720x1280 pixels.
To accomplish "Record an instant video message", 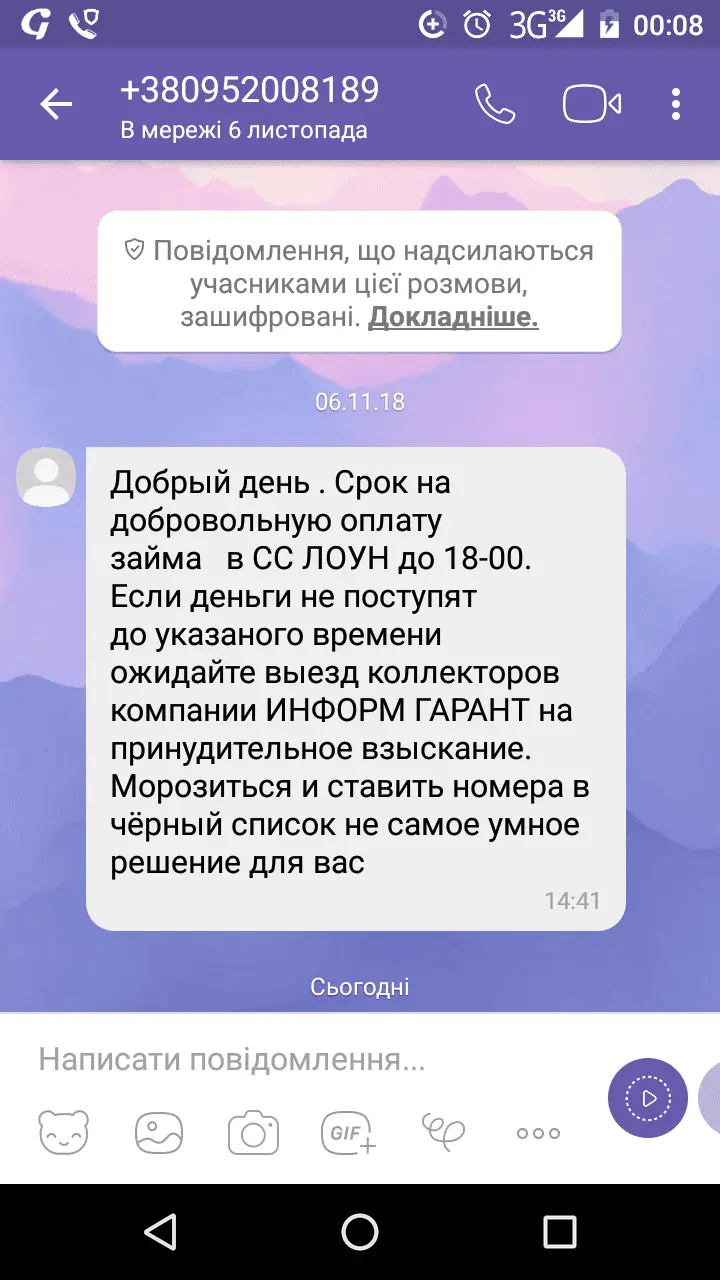I will coord(647,1097).
